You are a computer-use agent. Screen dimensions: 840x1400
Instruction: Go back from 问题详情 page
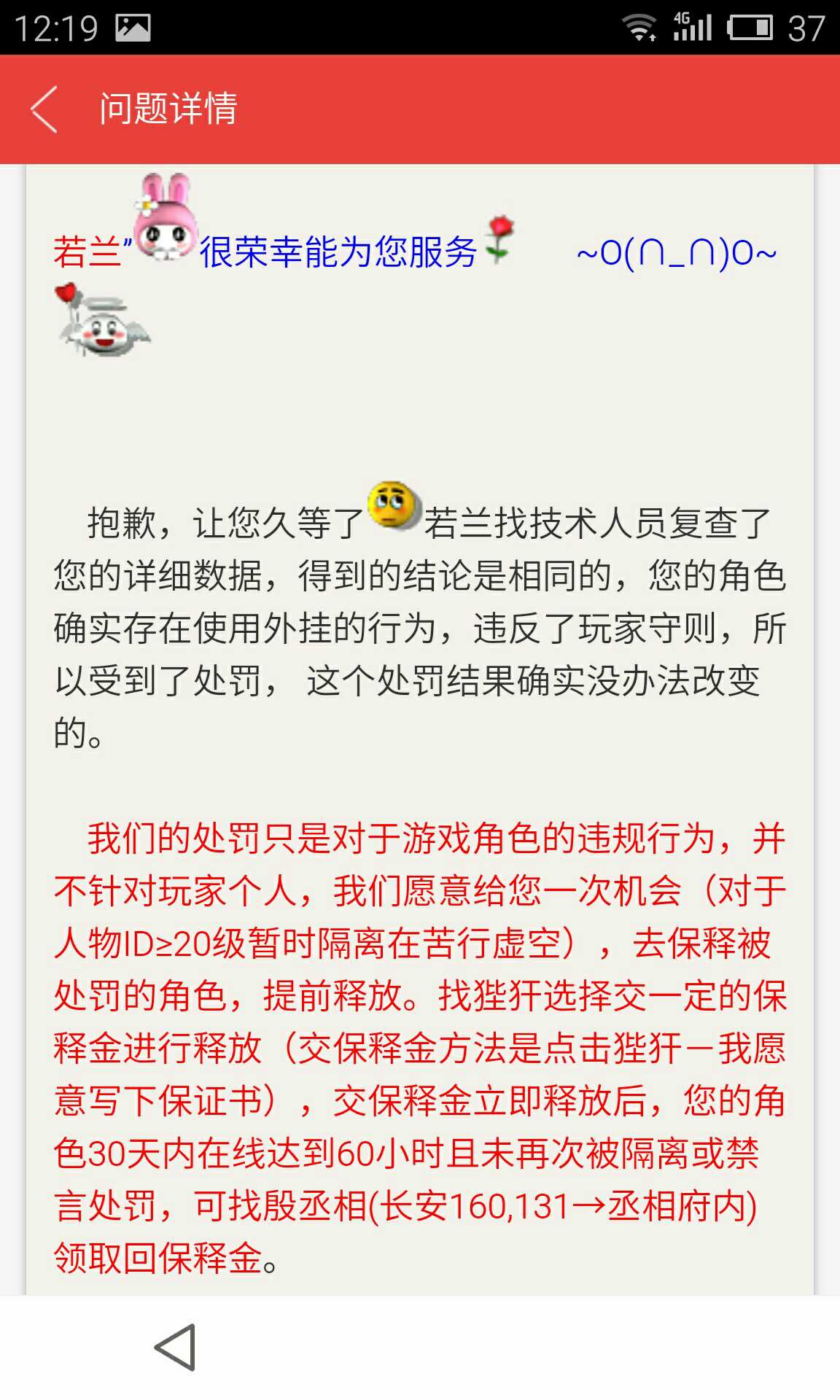point(44,109)
